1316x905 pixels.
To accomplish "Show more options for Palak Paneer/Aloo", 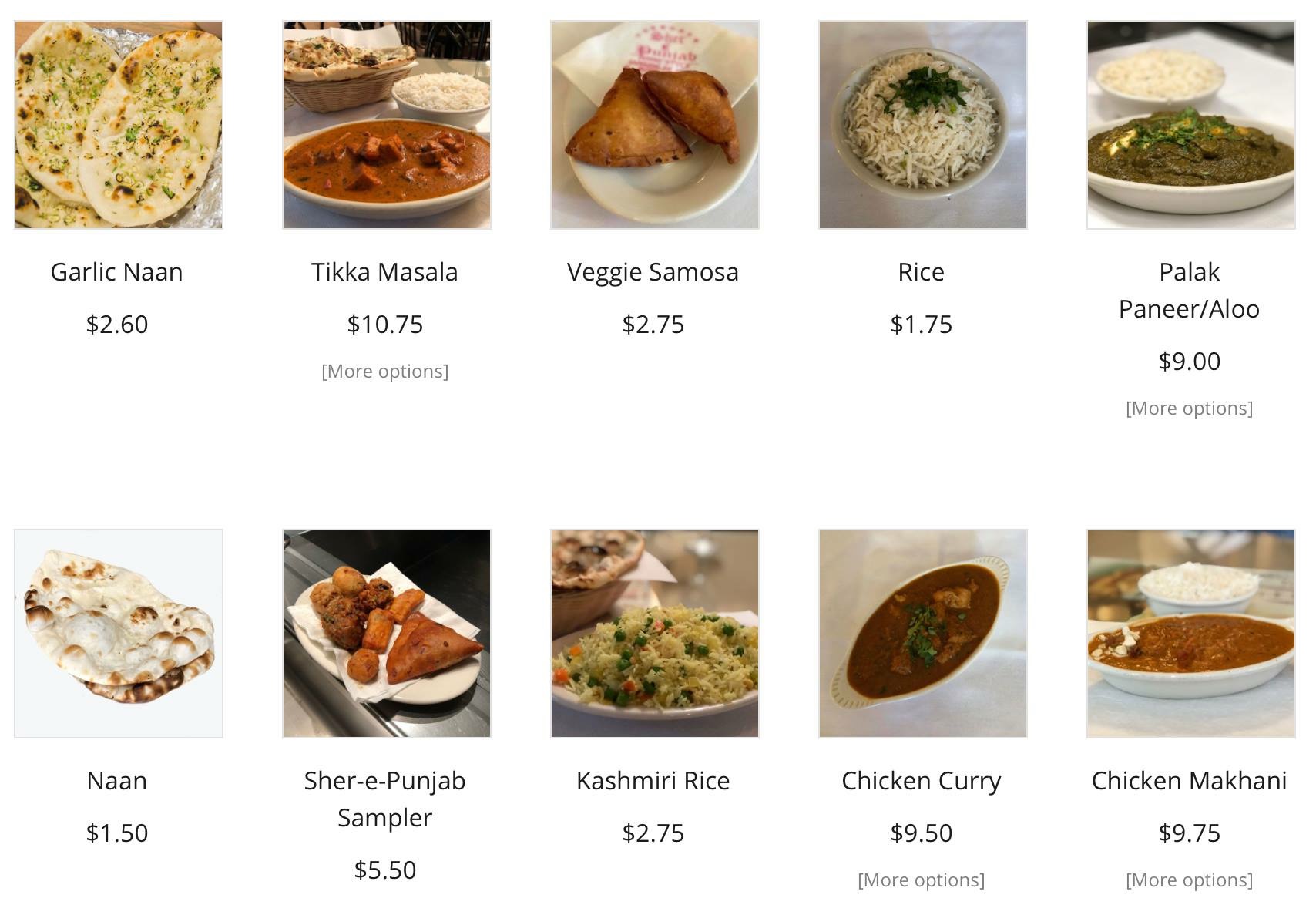I will tap(1189, 409).
